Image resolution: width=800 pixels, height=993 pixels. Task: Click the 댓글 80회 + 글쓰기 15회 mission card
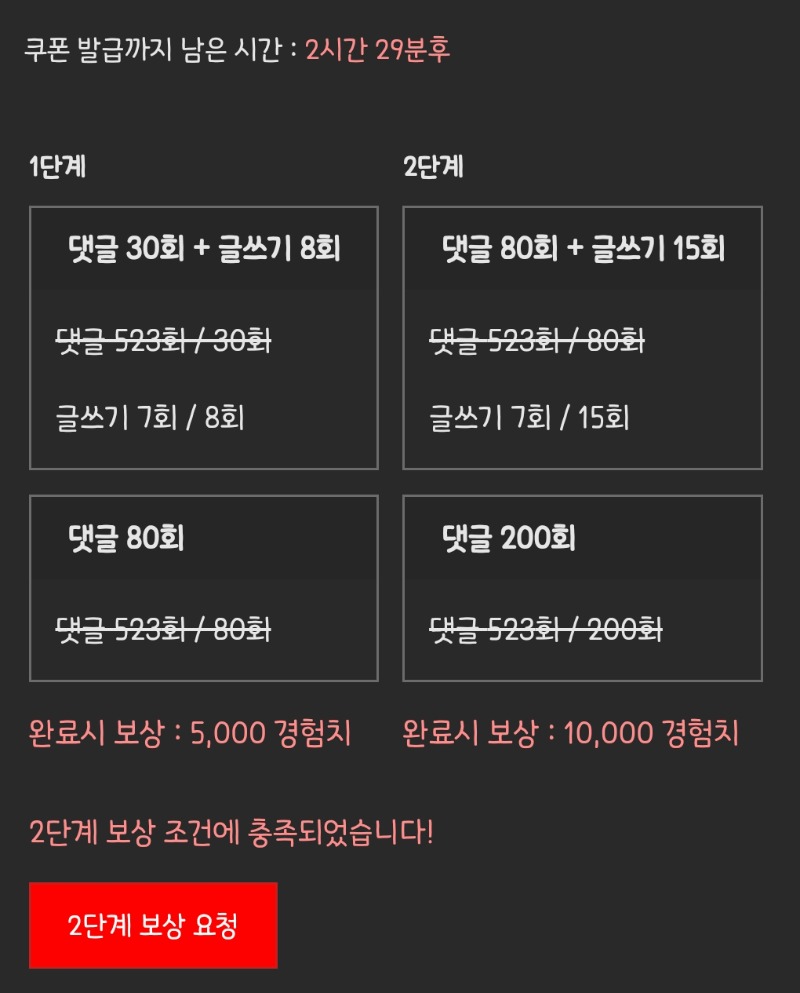[x=581, y=251]
